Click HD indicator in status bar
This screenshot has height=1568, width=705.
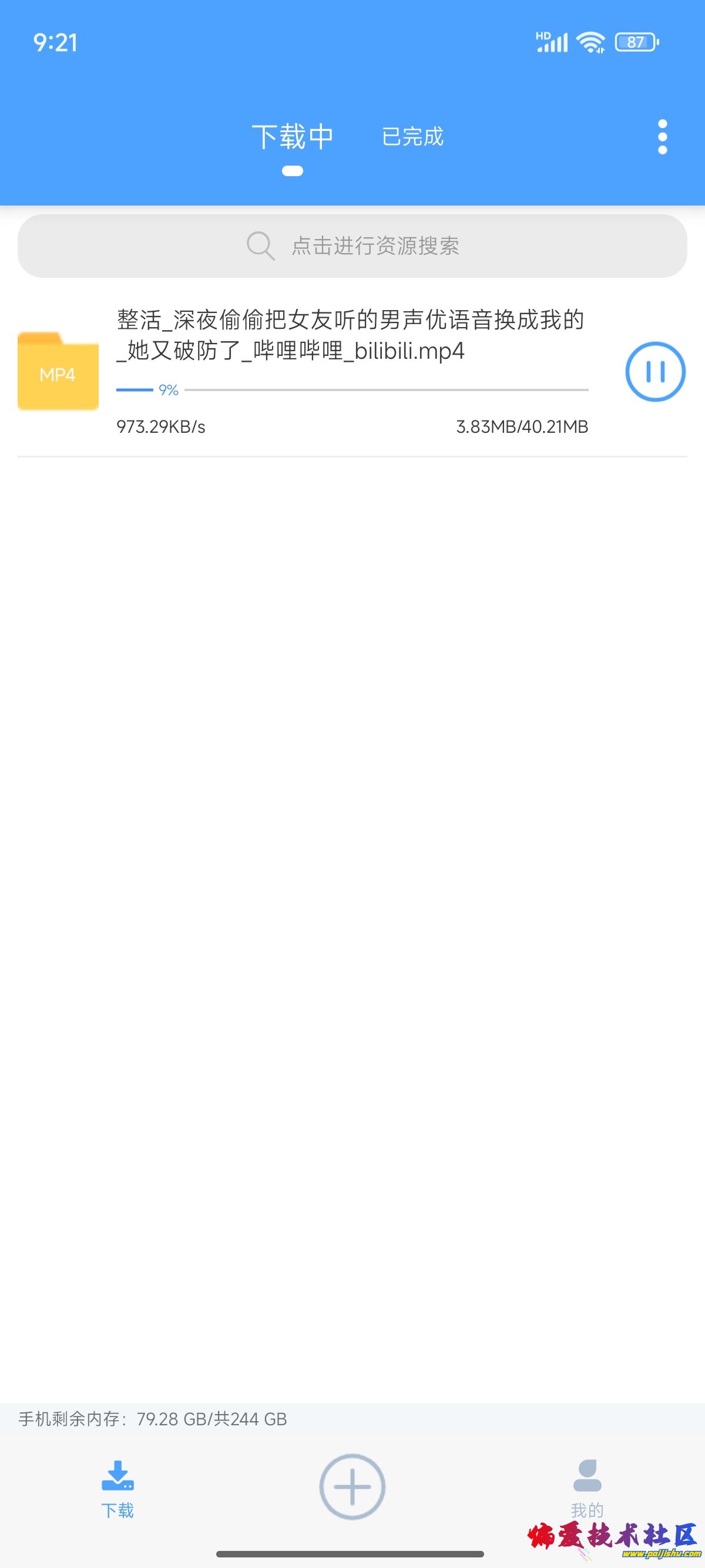coord(543,35)
